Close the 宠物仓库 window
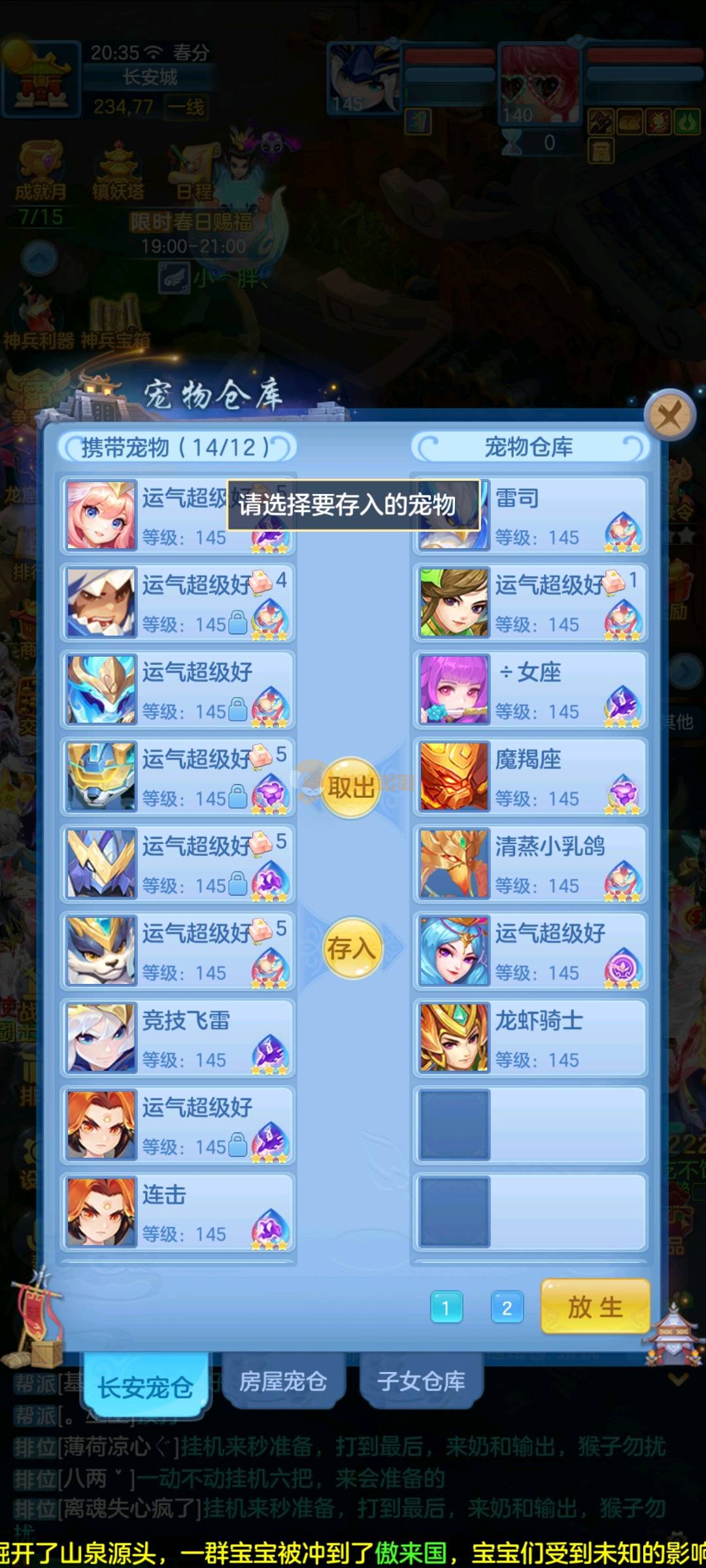 (x=669, y=414)
